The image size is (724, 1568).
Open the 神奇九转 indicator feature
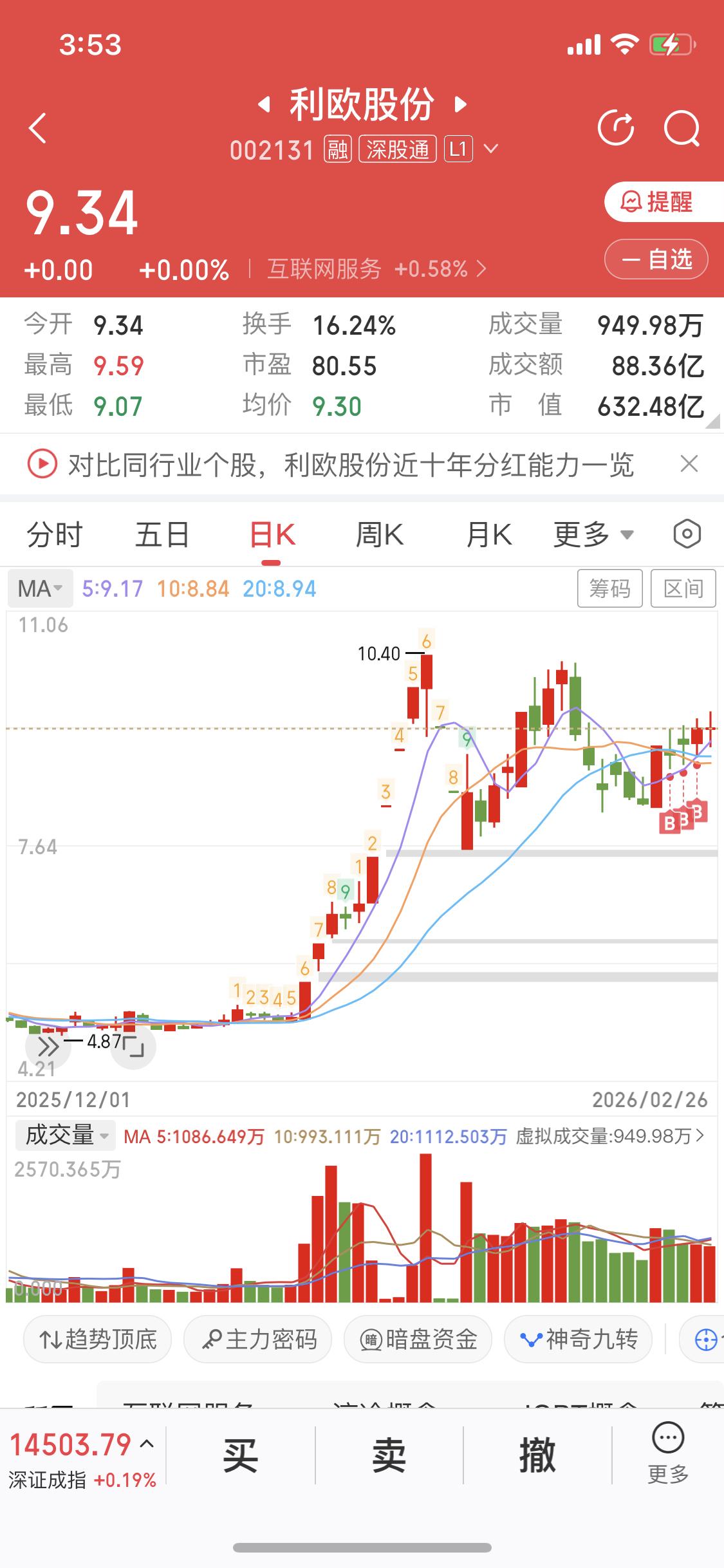pos(577,1339)
